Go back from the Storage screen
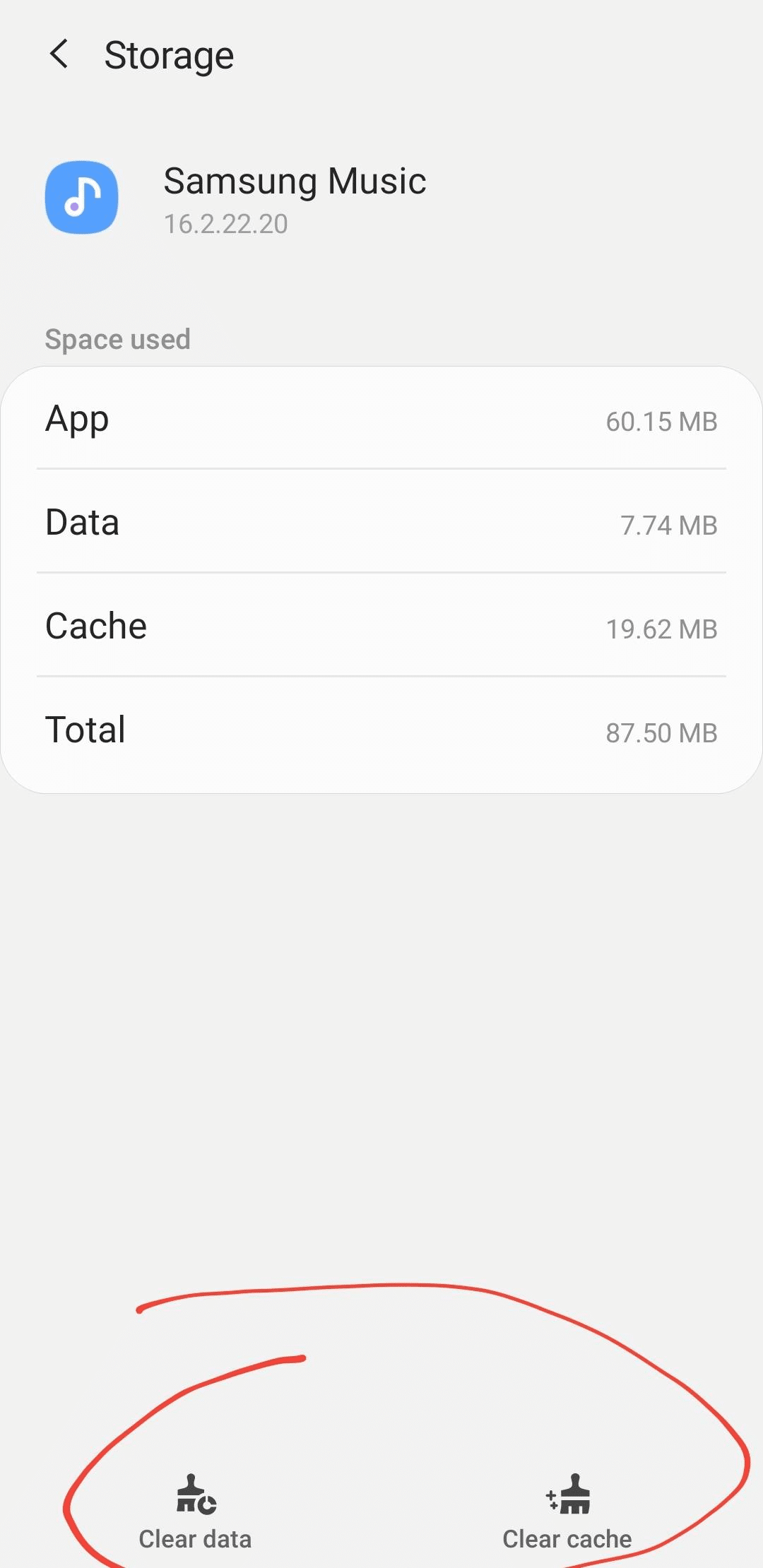 [x=59, y=54]
